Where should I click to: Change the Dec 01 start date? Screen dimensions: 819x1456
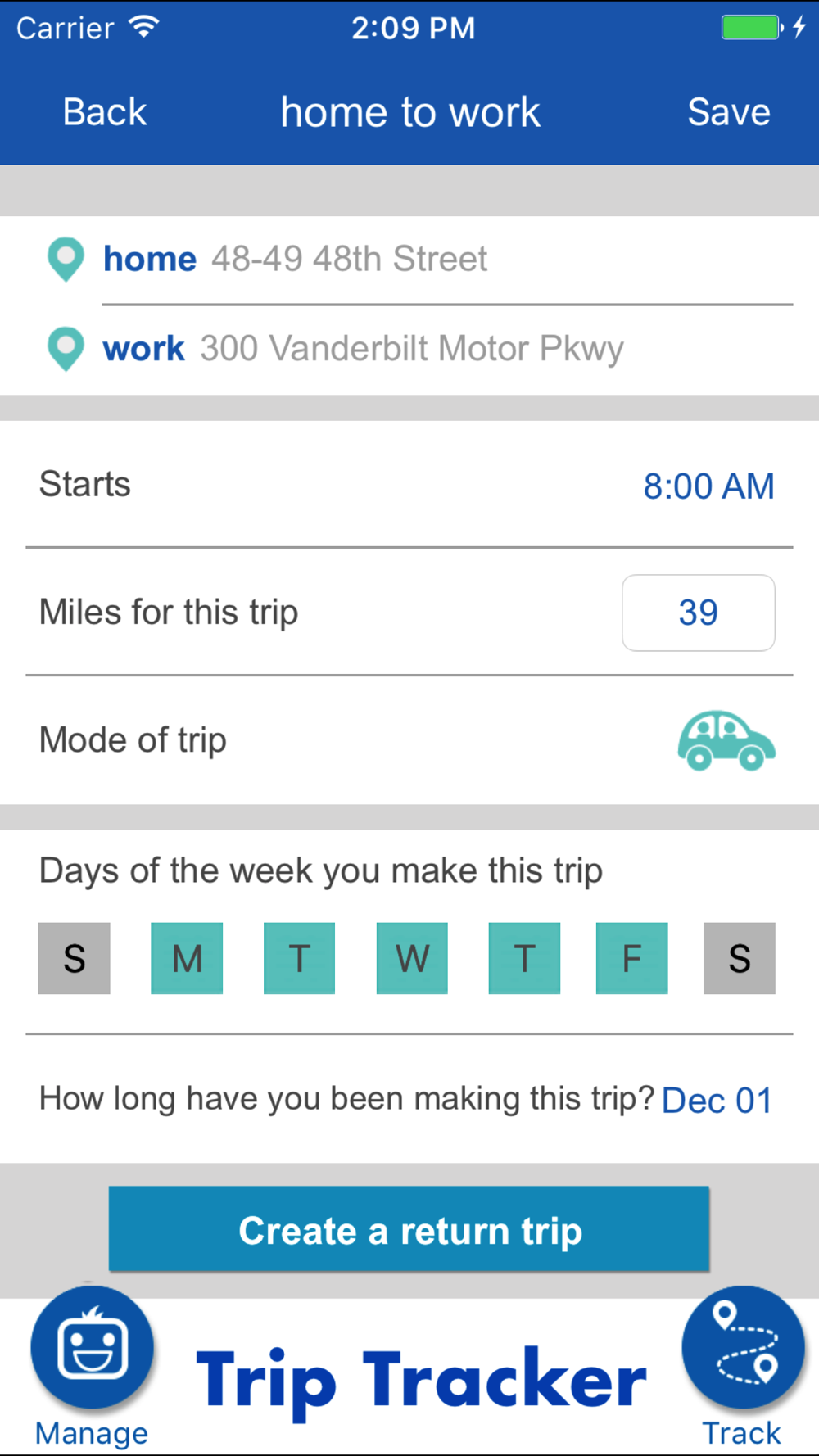717,1101
